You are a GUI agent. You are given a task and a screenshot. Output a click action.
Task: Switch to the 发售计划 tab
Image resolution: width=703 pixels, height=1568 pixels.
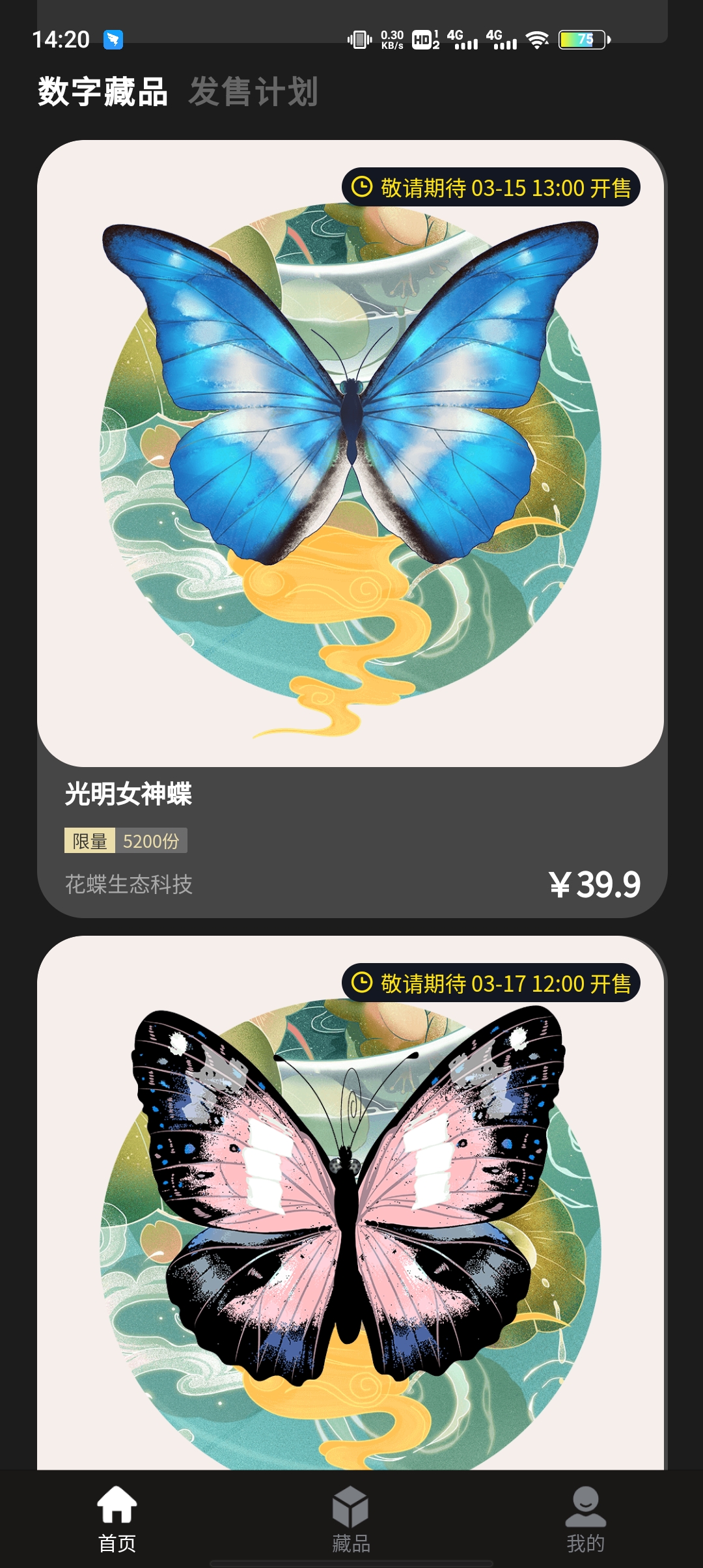click(x=253, y=91)
